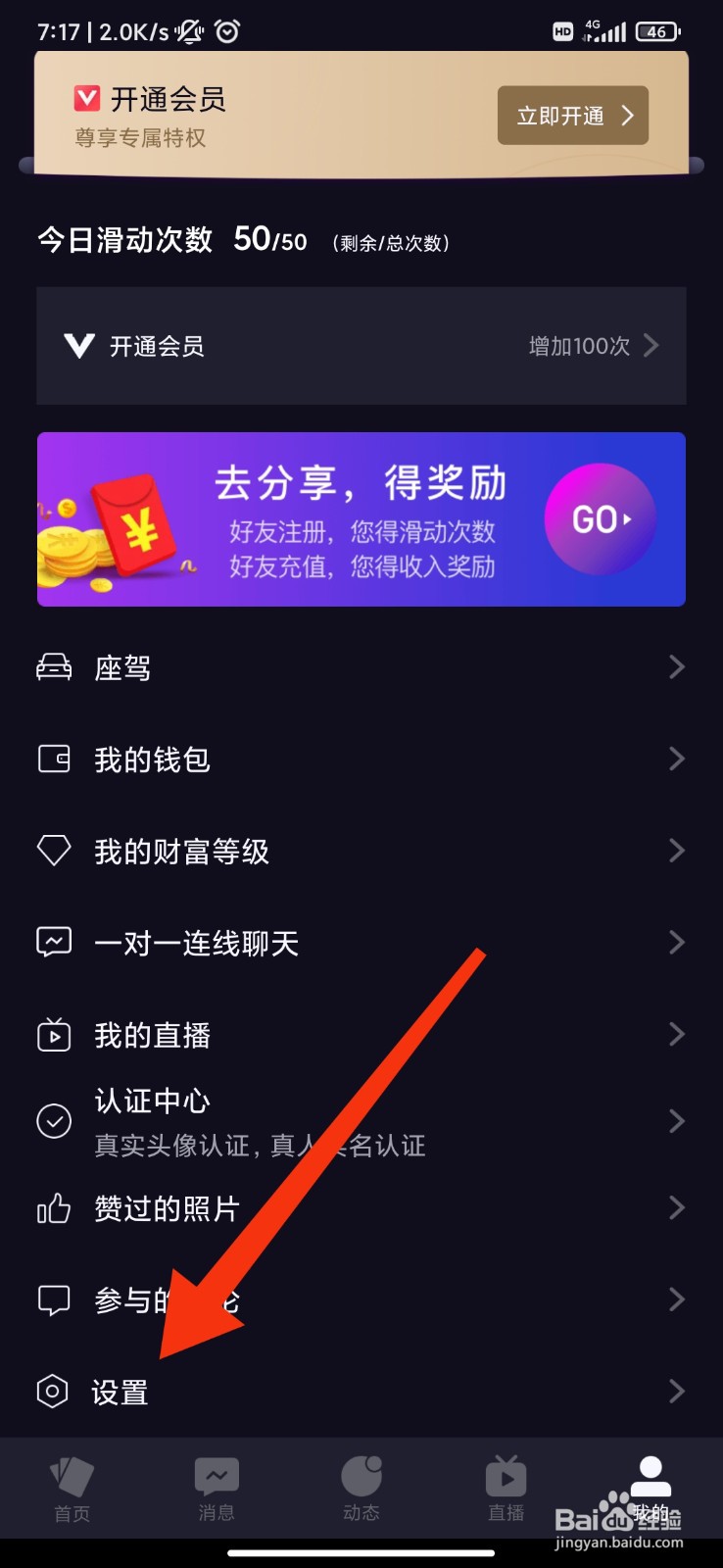Click the diamond icon for 我的财富等级
The height and width of the screenshot is (1568, 723).
tap(54, 850)
